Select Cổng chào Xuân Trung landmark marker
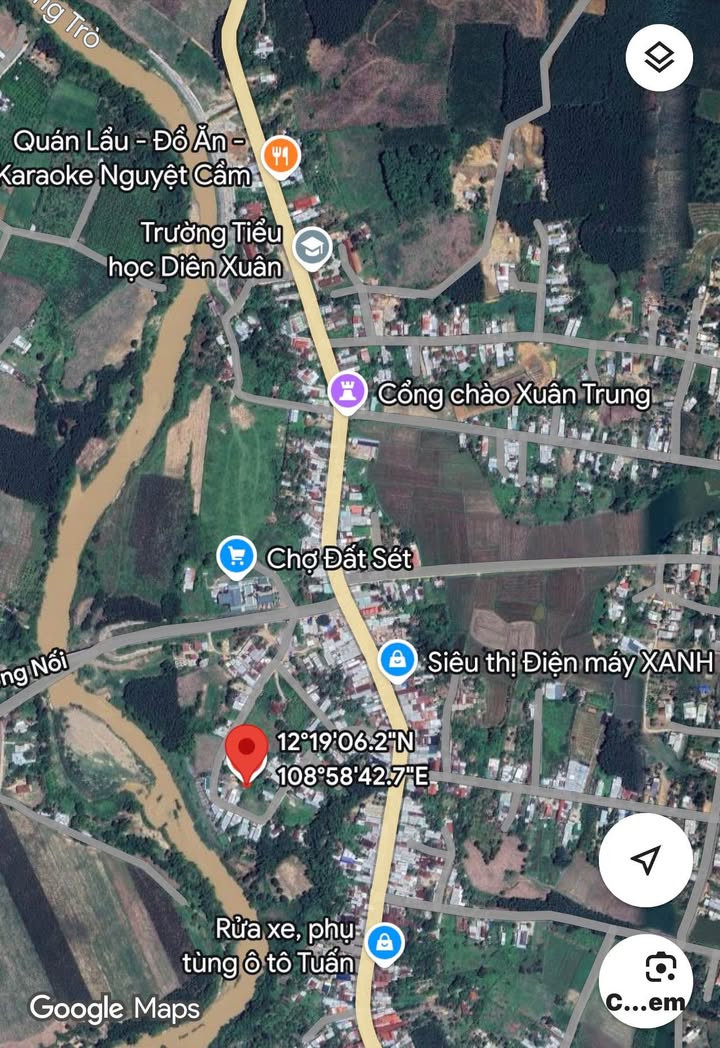 point(343,392)
